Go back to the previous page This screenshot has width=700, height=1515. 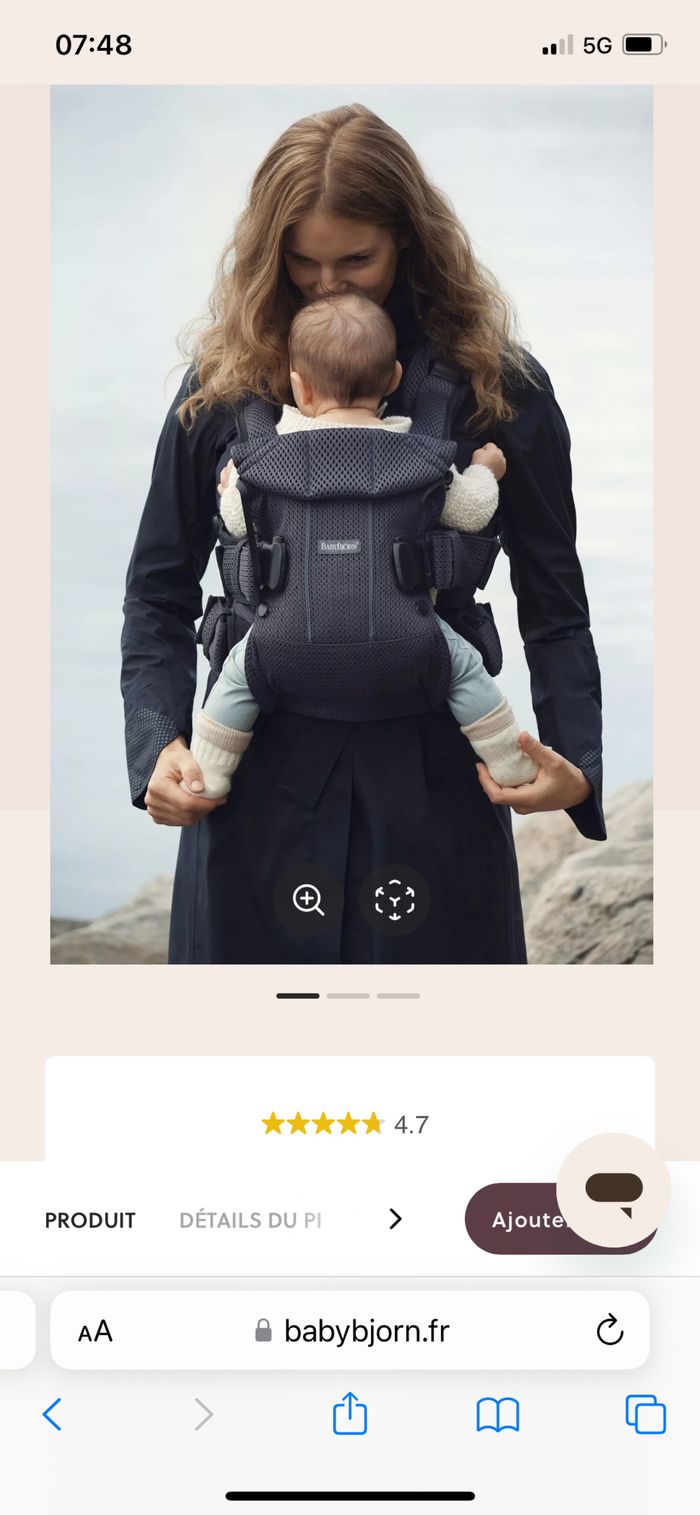point(52,1414)
